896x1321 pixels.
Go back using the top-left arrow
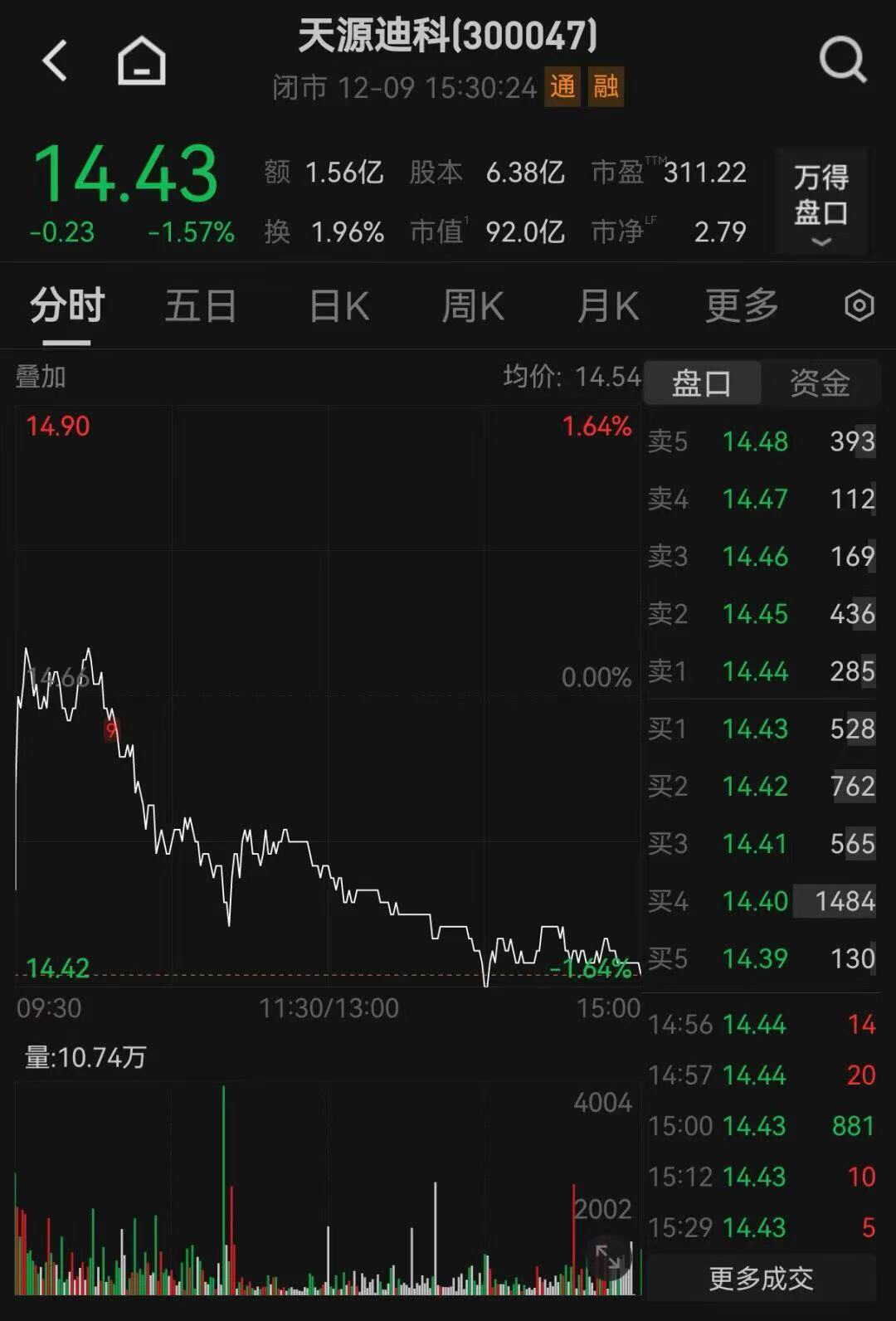(55, 61)
